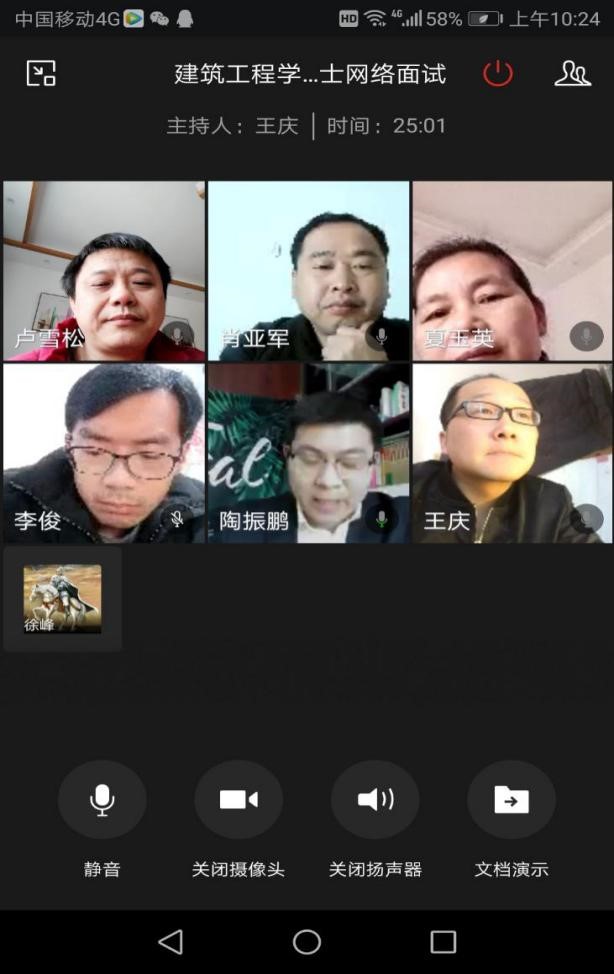
Task: Mute the microphone with 静音
Action: 102,799
